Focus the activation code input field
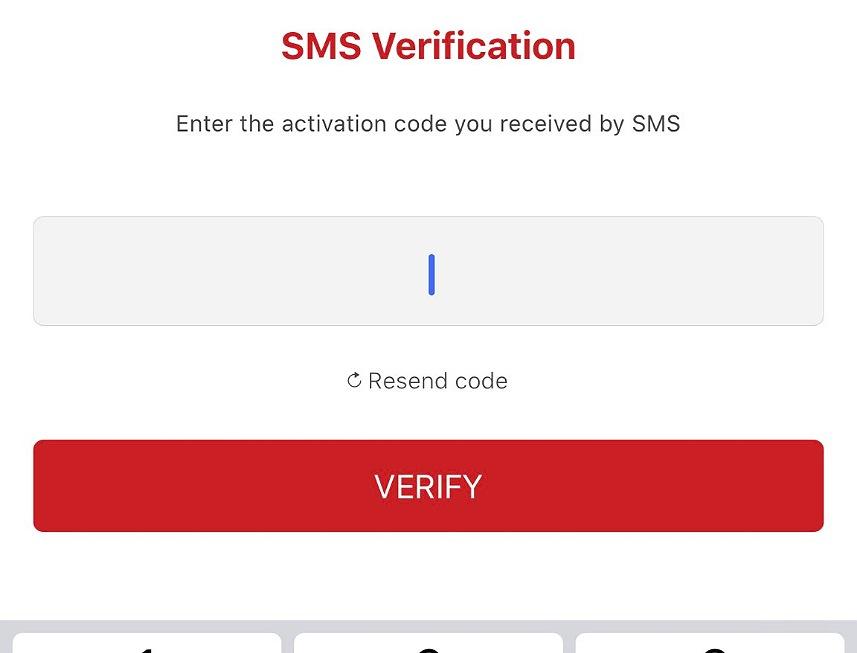Image resolution: width=857 pixels, height=653 pixels. tap(428, 271)
